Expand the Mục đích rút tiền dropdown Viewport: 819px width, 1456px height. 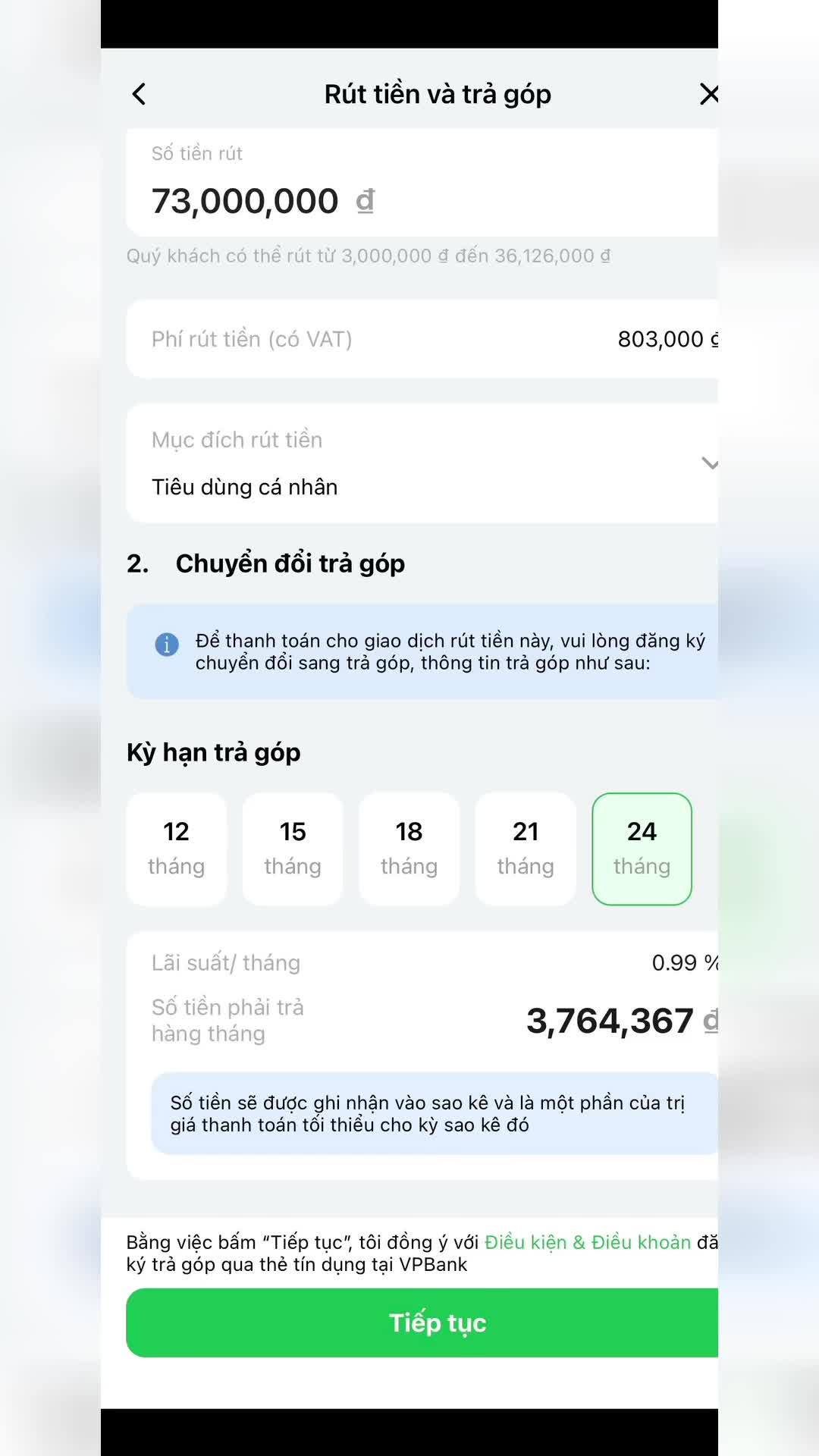708,463
